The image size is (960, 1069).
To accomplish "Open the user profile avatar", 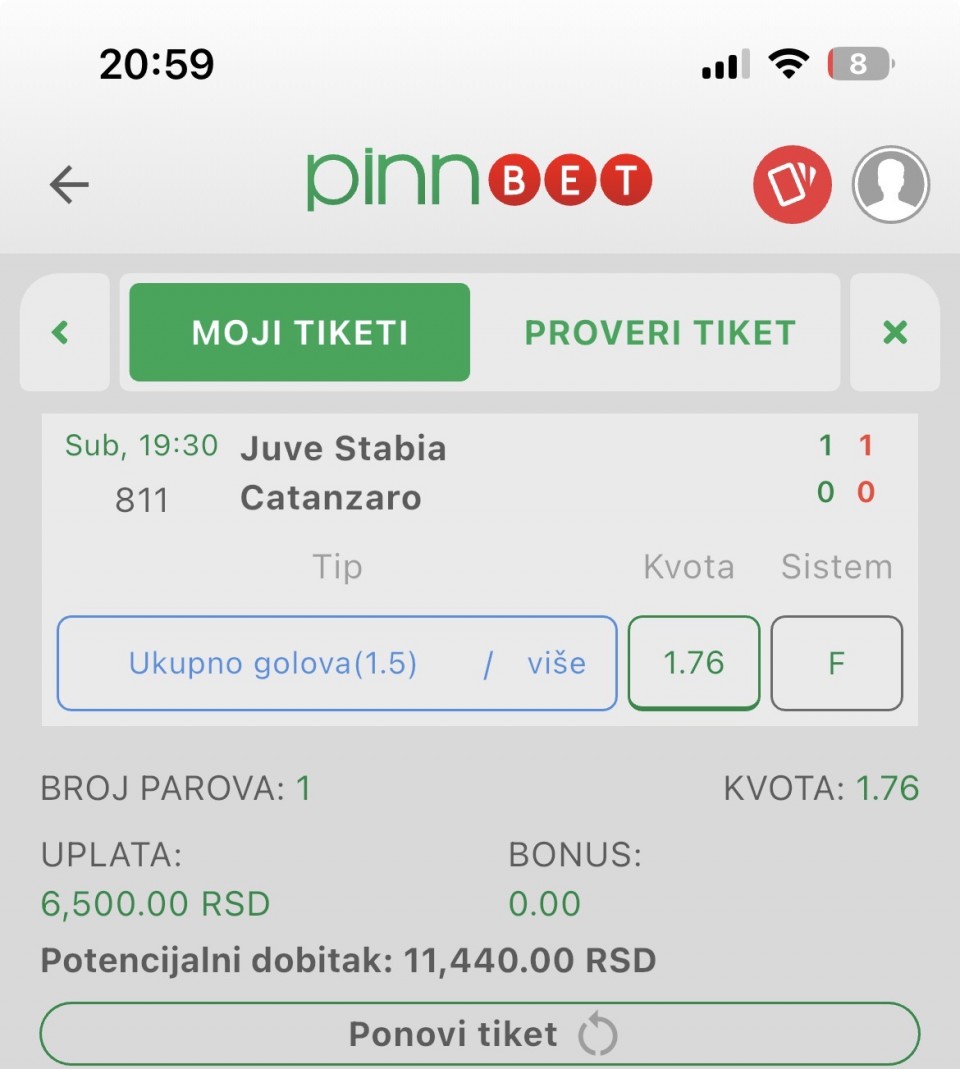I will [x=890, y=184].
